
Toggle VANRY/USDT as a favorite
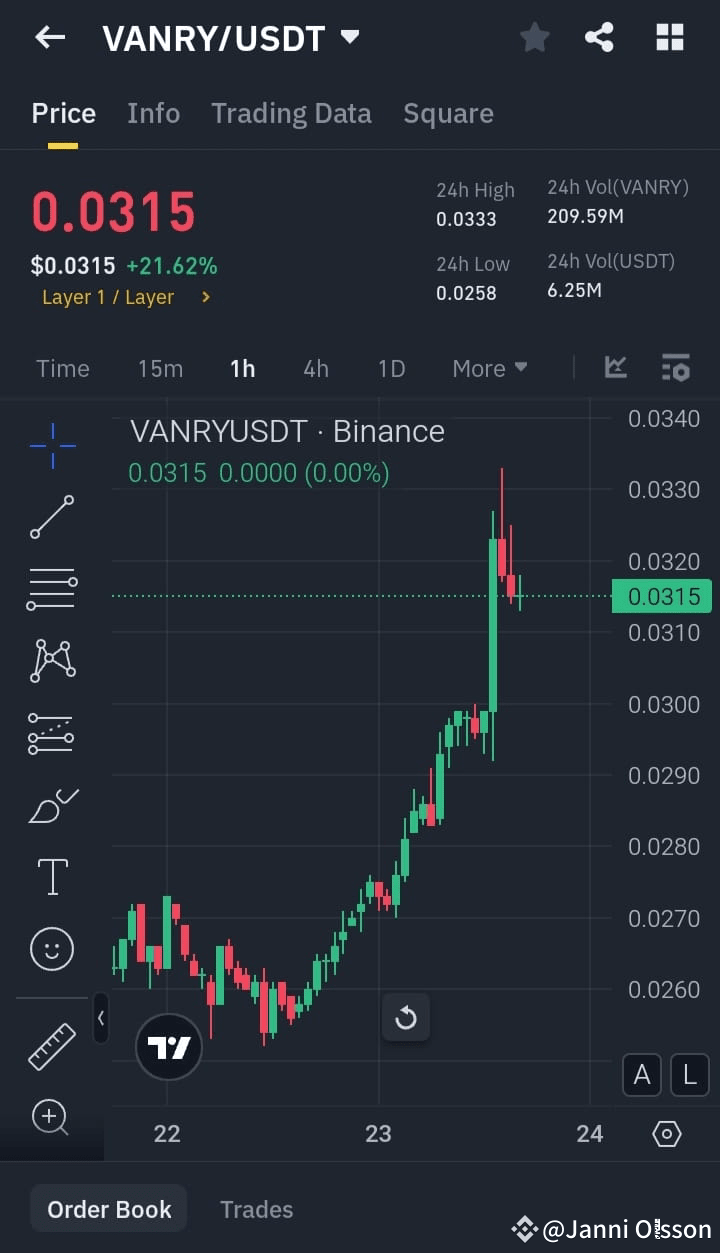tap(534, 37)
